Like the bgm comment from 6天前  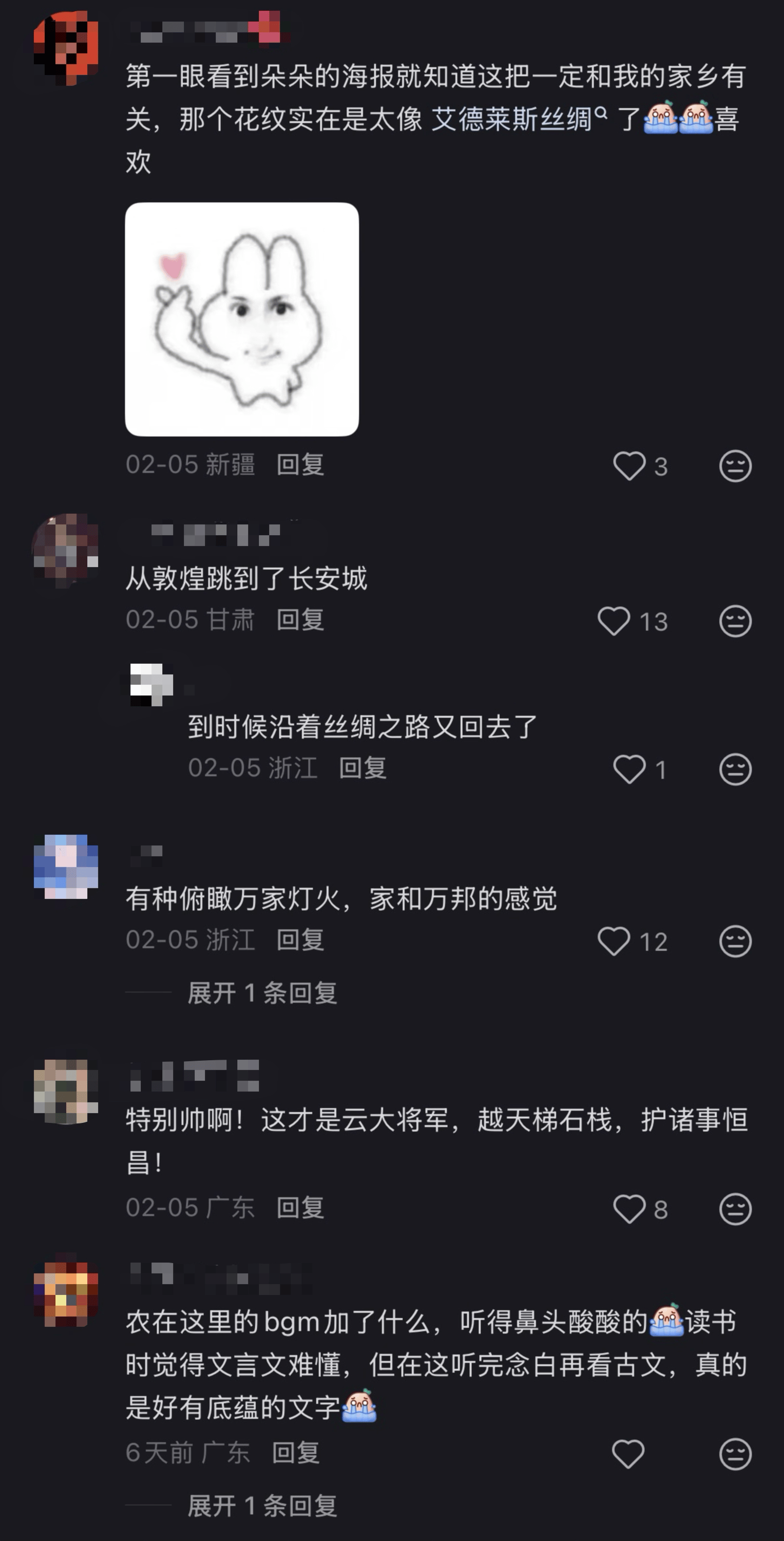(628, 1454)
